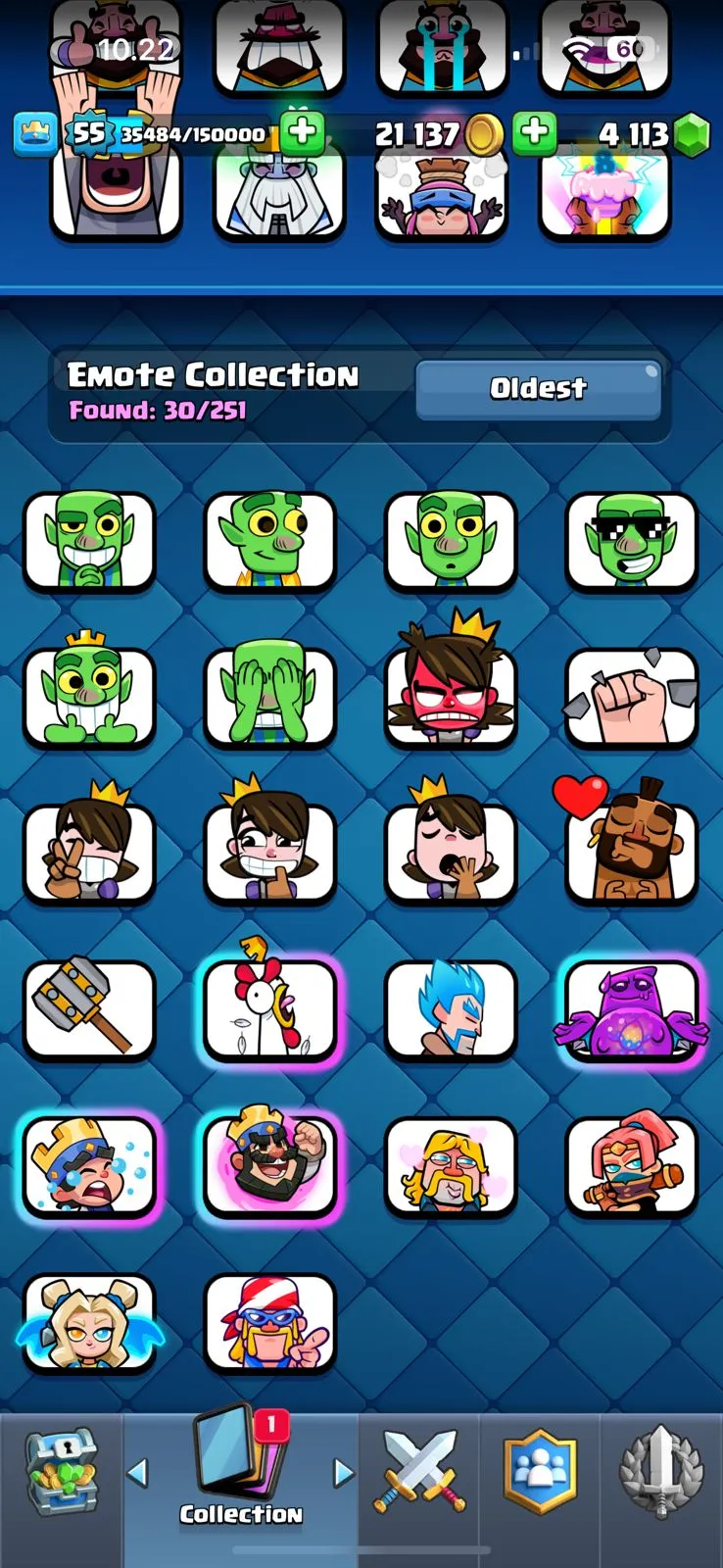This screenshot has height=1568, width=723.
Task: Select the Hog Rider heart emote
Action: tap(632, 851)
